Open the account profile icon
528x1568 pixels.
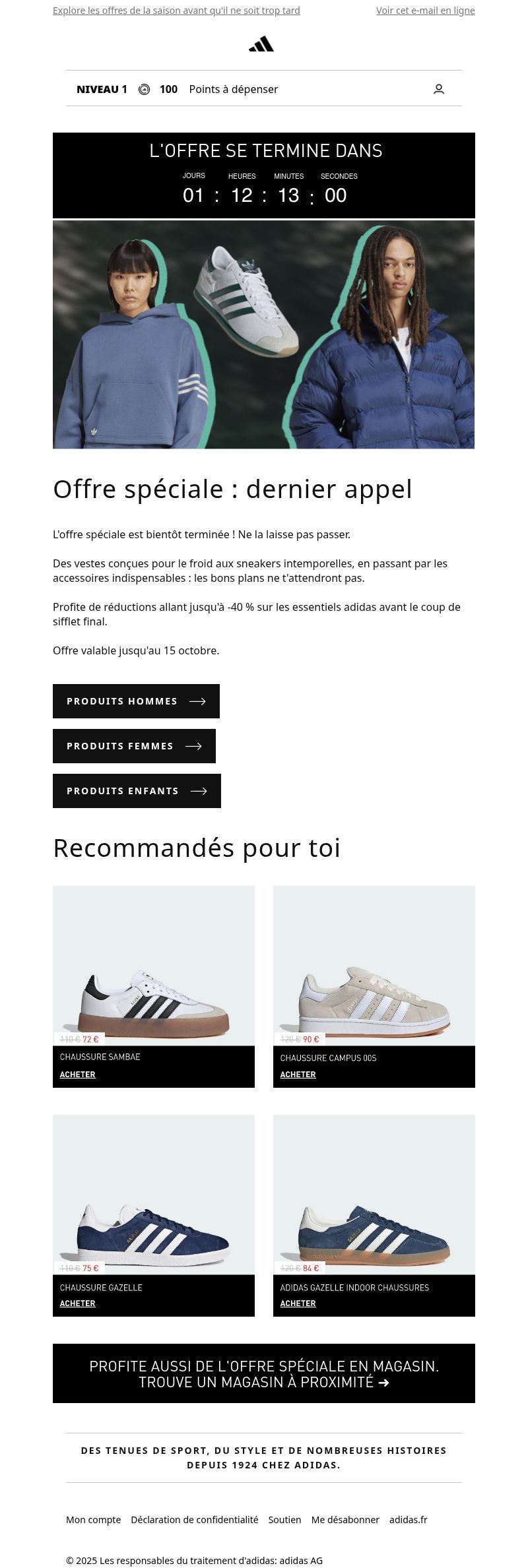(439, 89)
